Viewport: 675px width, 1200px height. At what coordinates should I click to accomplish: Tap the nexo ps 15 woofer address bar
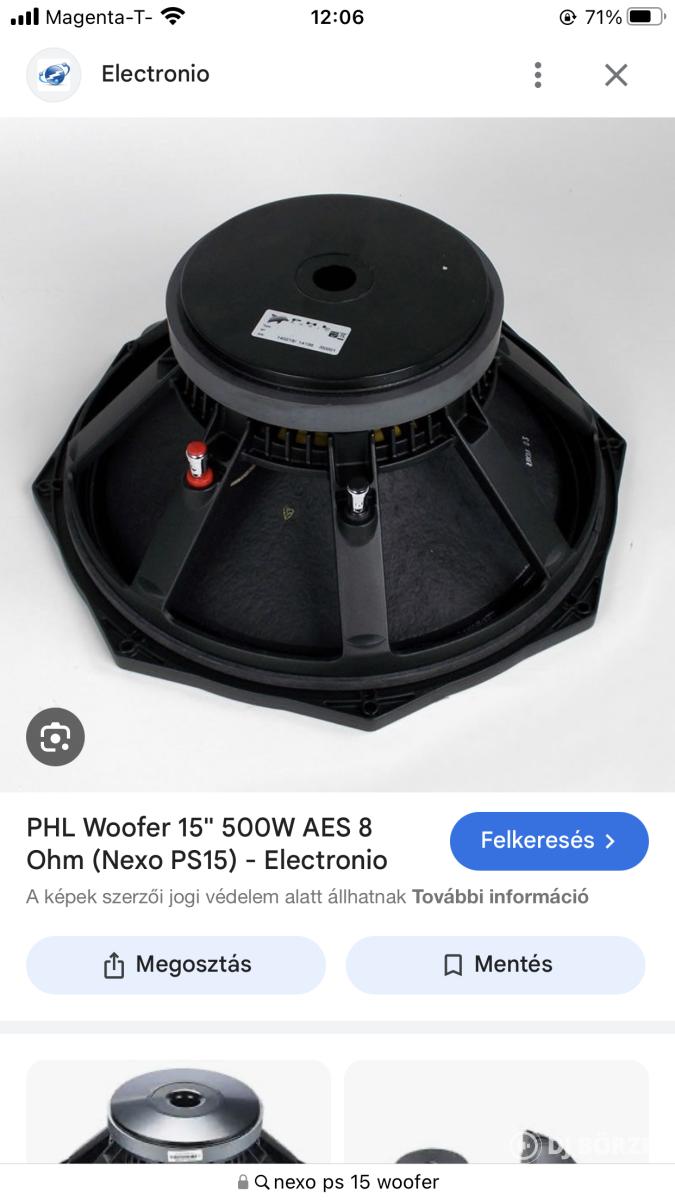[x=337, y=1182]
